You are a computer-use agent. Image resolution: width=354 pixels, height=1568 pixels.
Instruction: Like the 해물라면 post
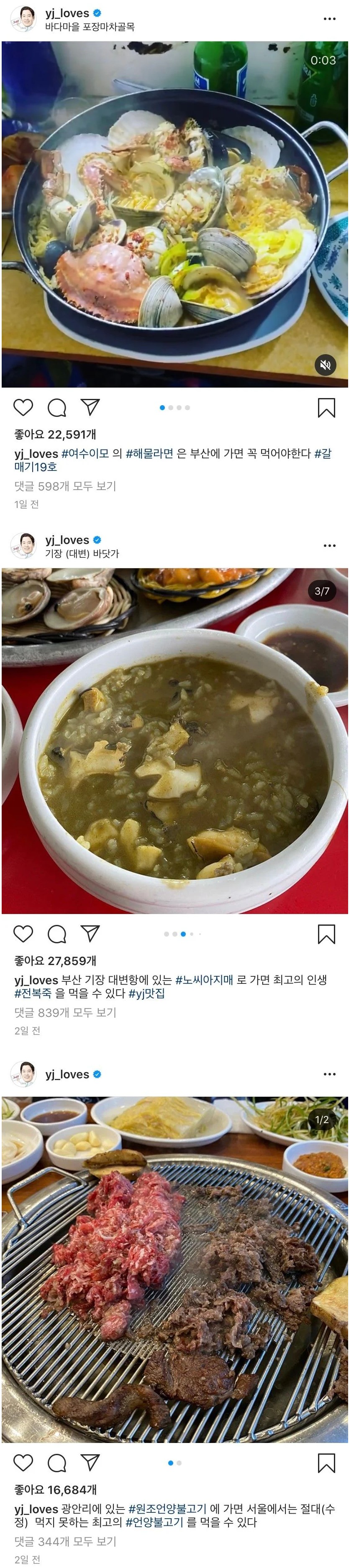pyautogui.click(x=23, y=407)
